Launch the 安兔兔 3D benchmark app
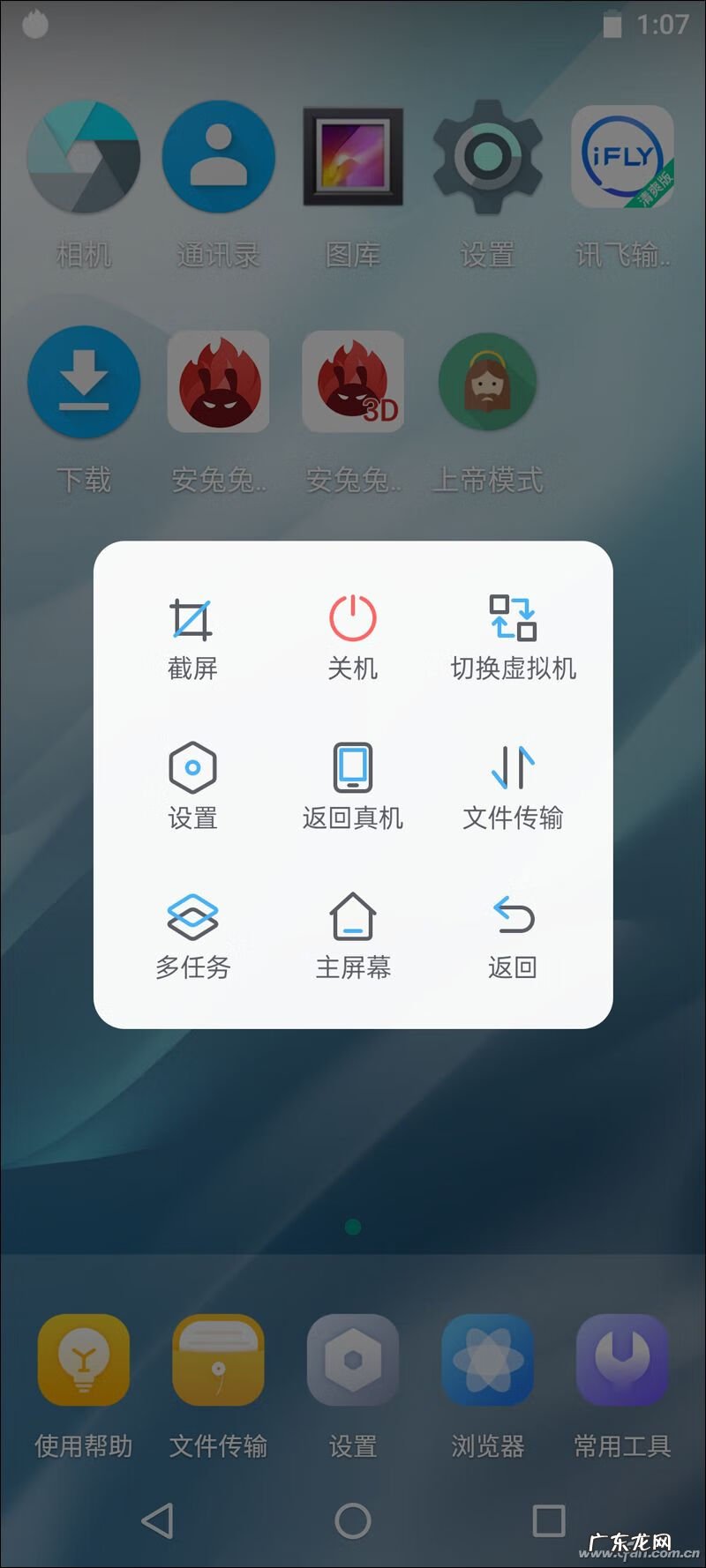Screen dimensions: 706x1568 pos(353,381)
